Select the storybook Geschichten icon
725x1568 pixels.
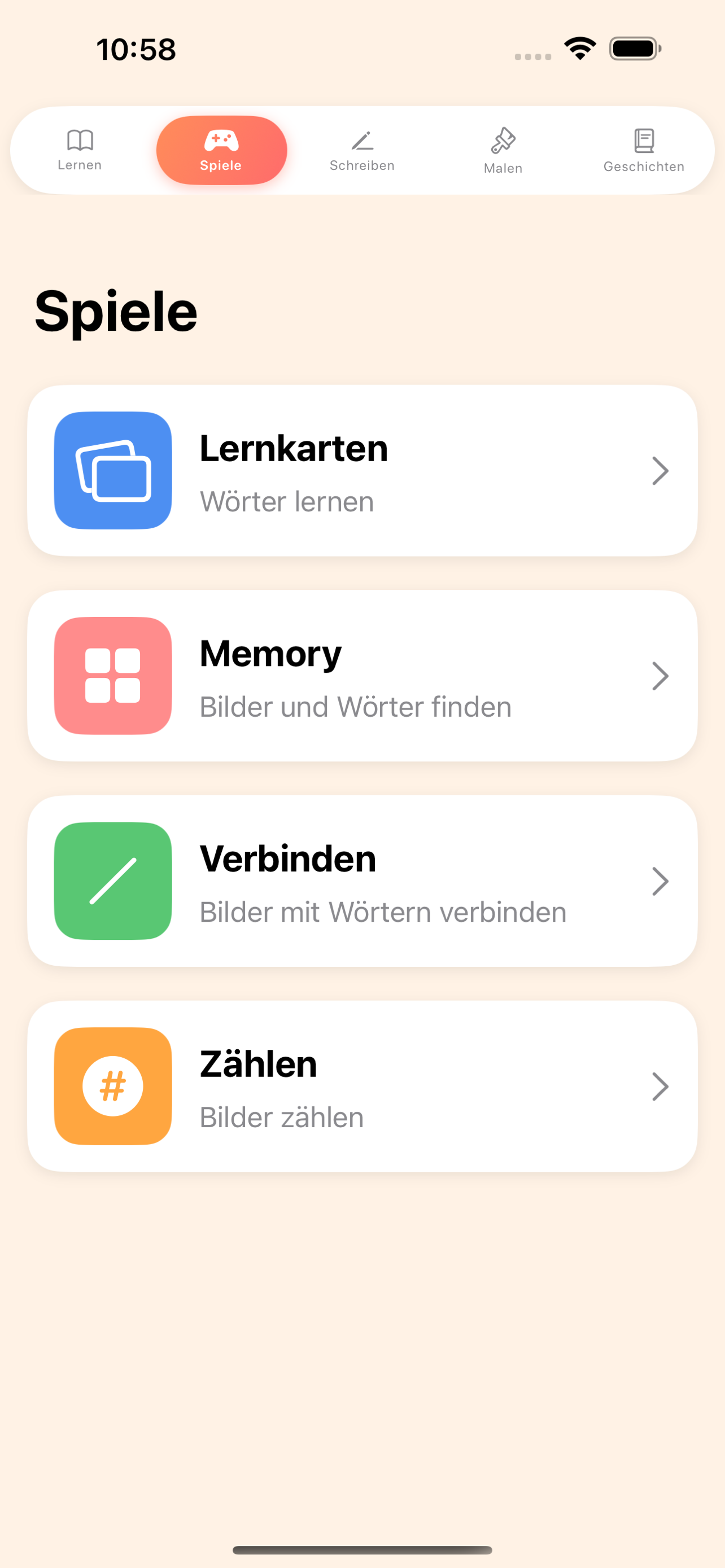(644, 140)
